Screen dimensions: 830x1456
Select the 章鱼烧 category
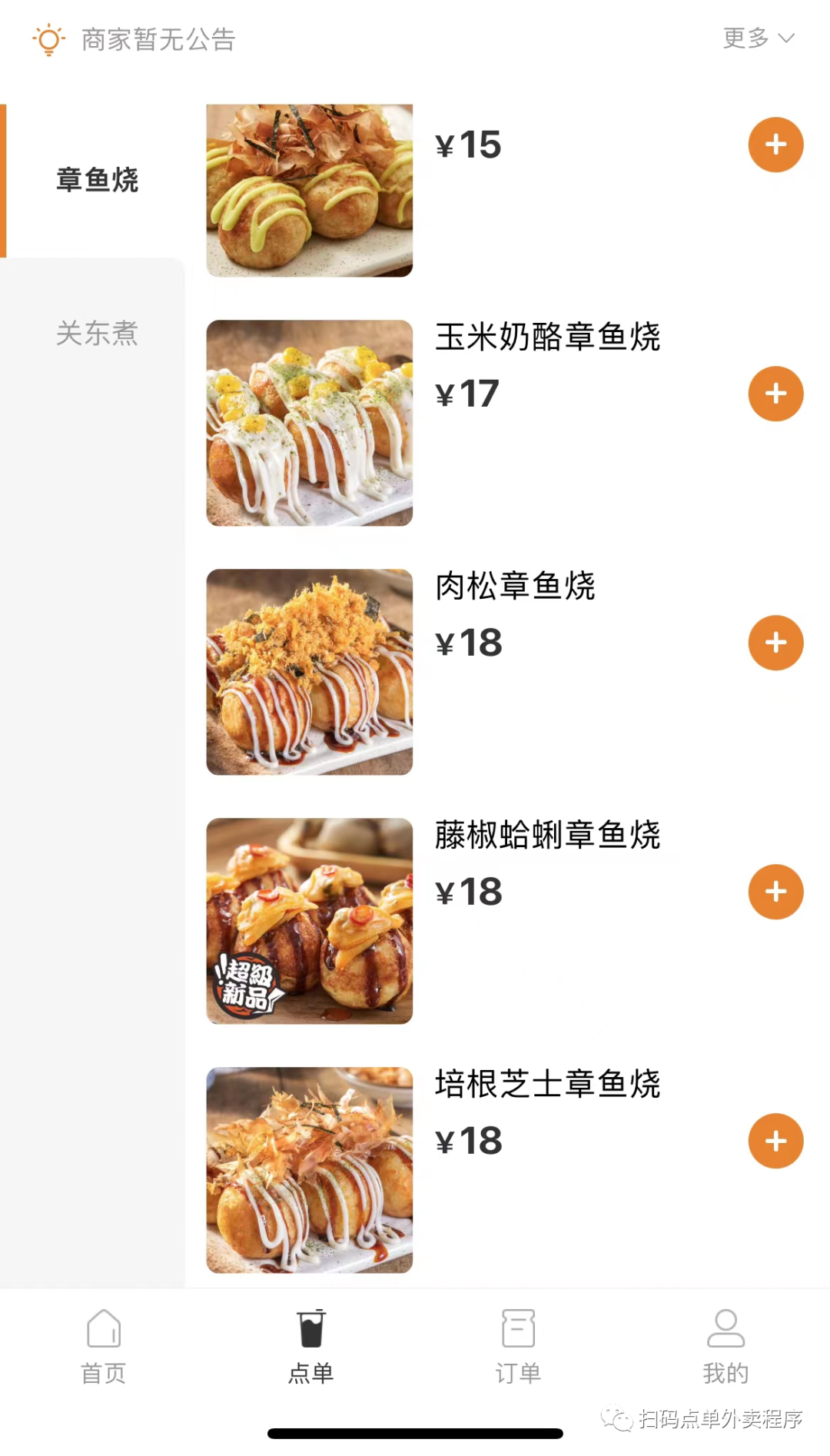[97, 180]
